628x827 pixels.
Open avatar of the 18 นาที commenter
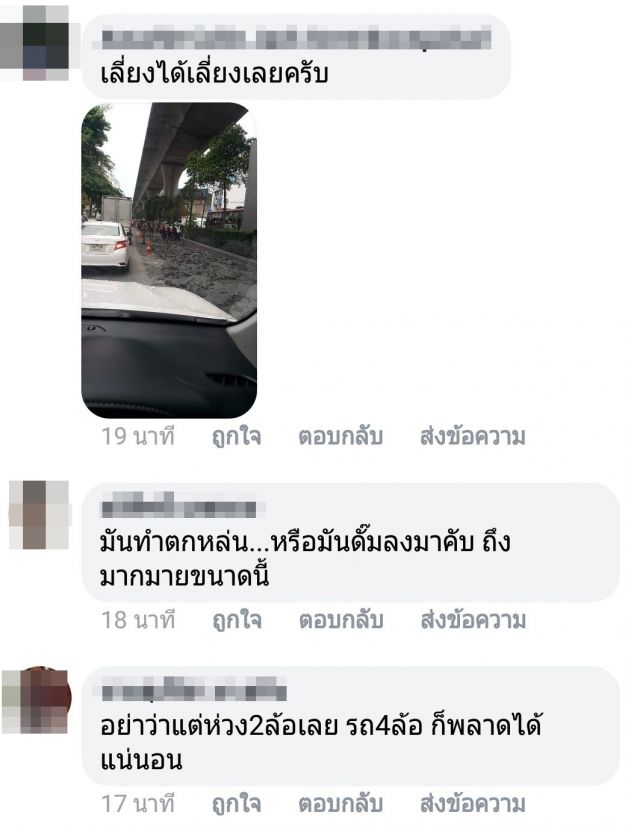(x=38, y=514)
